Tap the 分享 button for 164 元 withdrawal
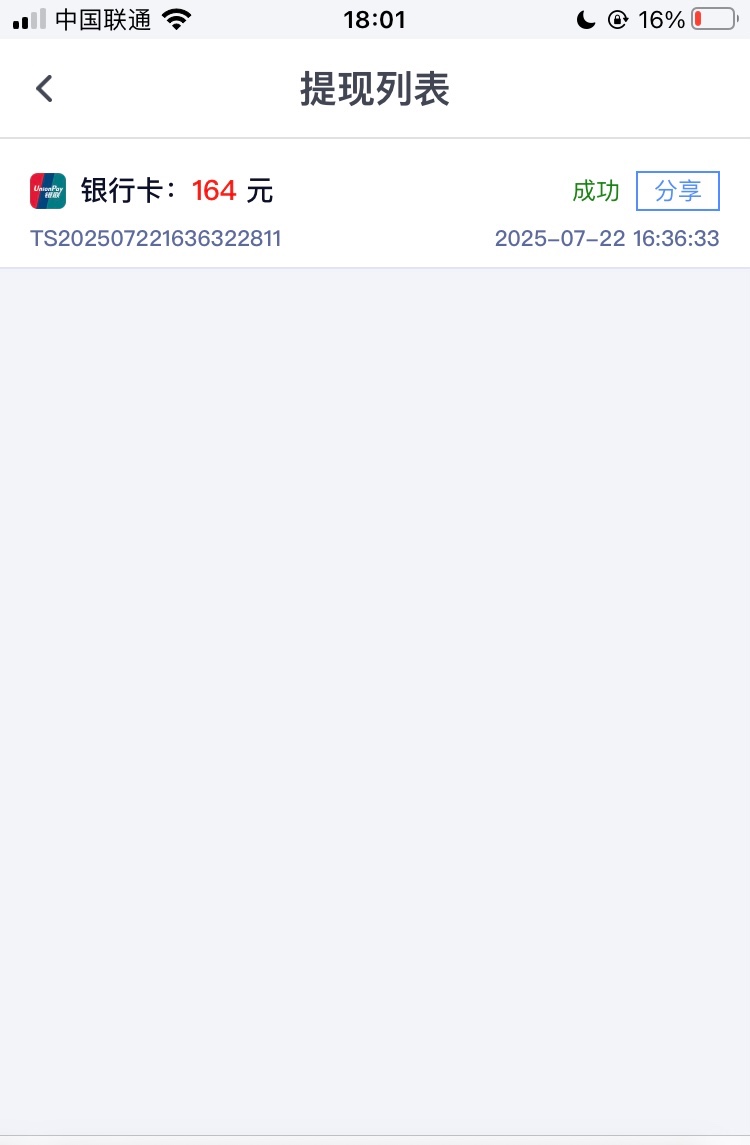750x1145 pixels. tap(677, 191)
